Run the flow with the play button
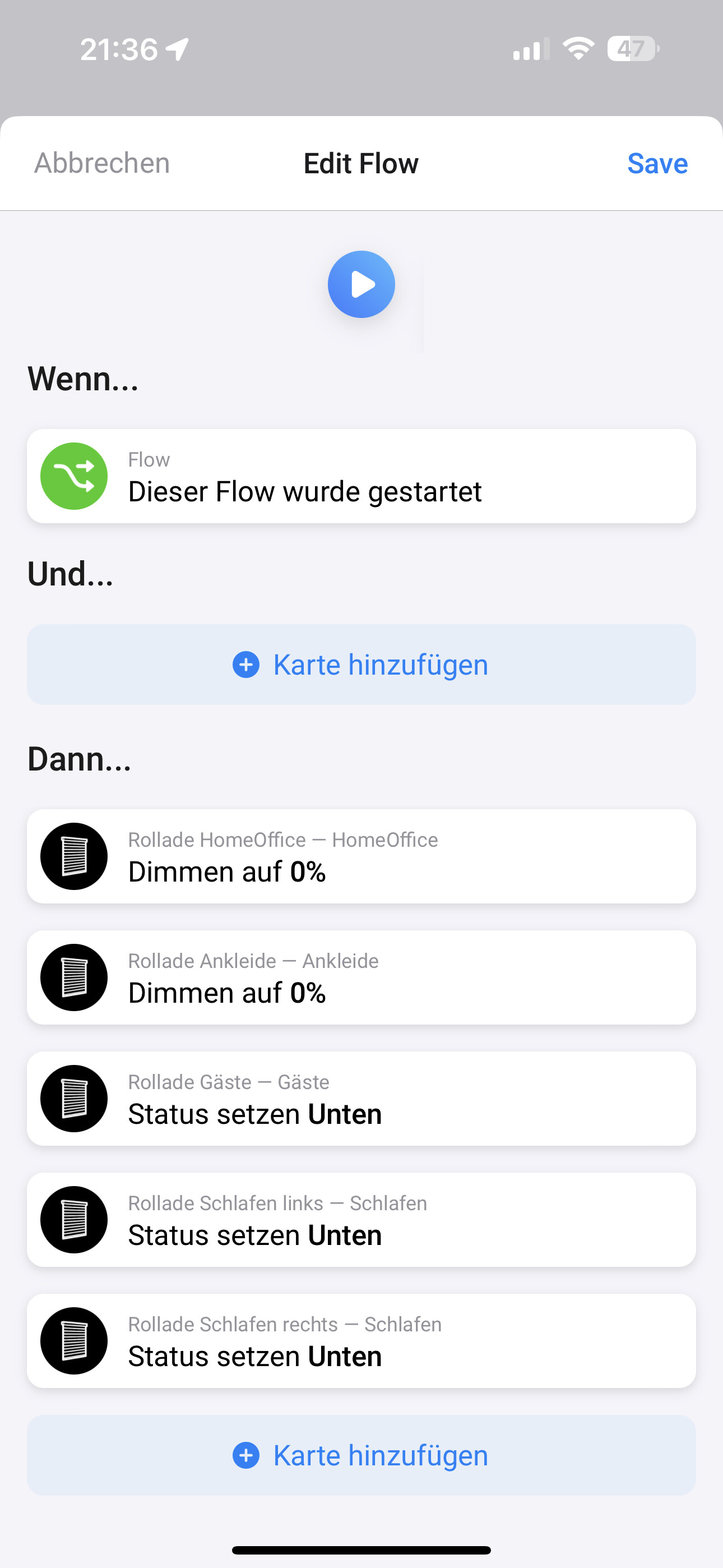The height and width of the screenshot is (1568, 723). click(x=361, y=284)
